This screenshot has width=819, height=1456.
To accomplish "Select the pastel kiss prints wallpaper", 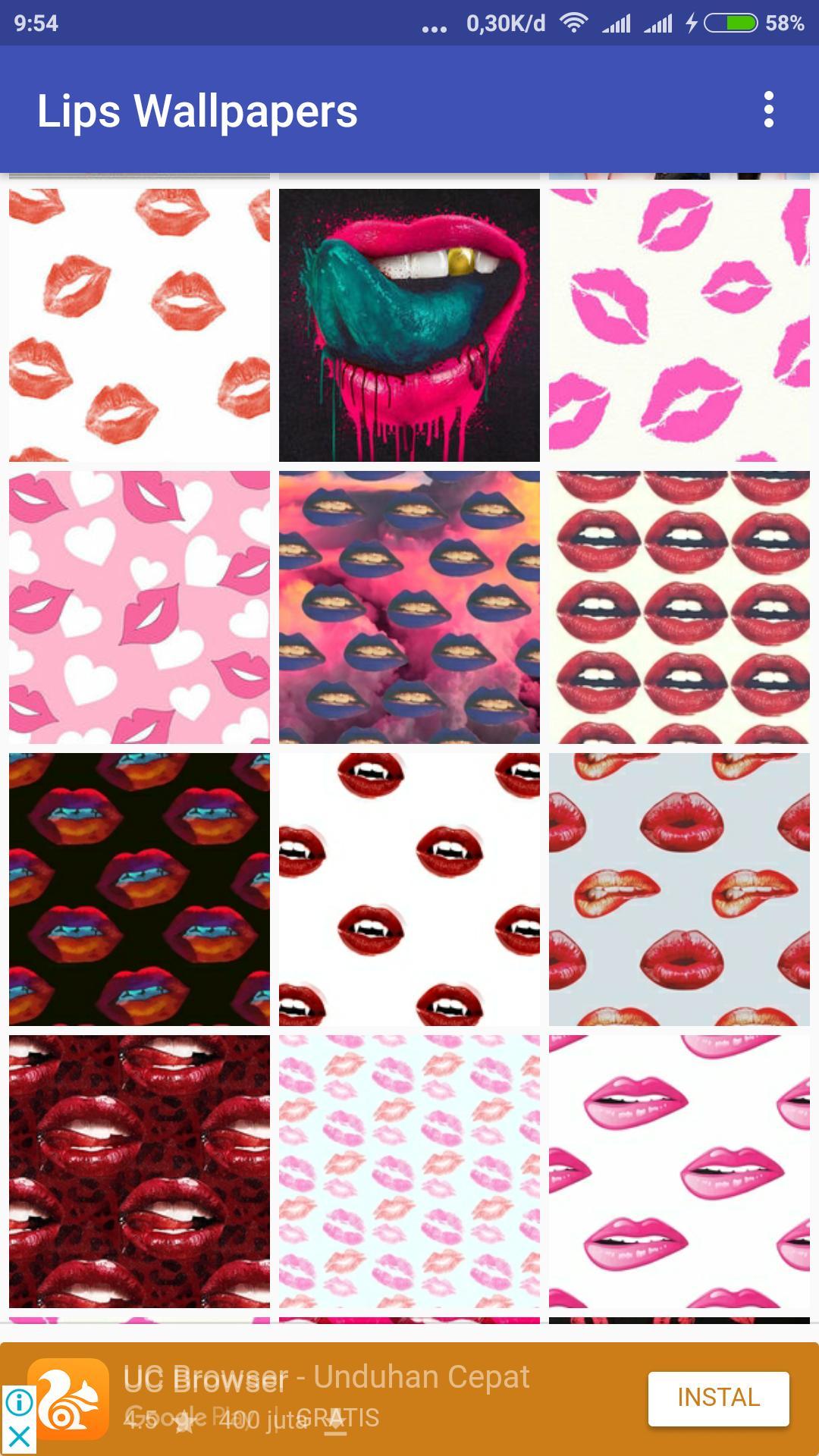I will (409, 1171).
